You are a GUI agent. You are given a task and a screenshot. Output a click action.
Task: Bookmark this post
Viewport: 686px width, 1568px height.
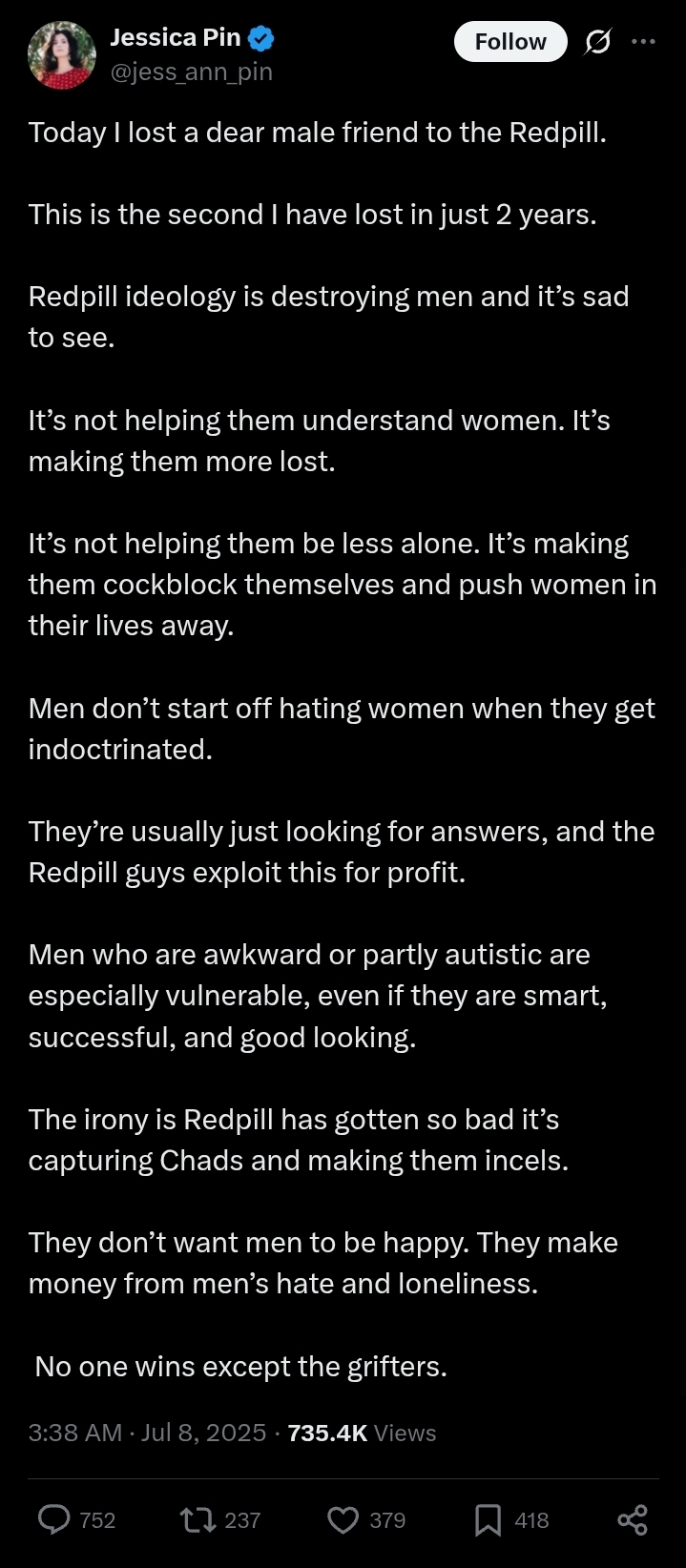[x=511, y=1519]
